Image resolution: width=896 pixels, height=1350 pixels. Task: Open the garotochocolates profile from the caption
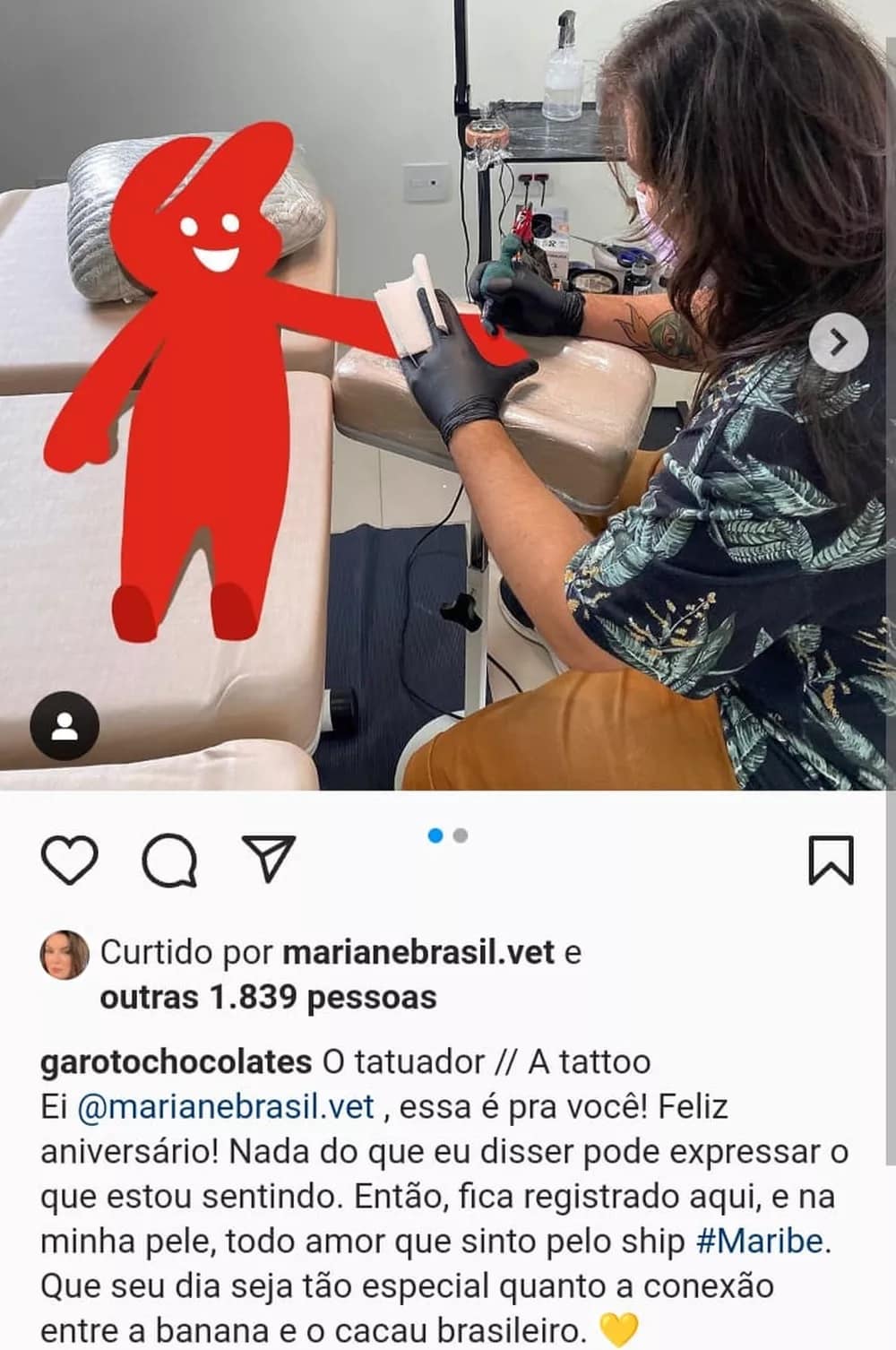click(x=176, y=1062)
